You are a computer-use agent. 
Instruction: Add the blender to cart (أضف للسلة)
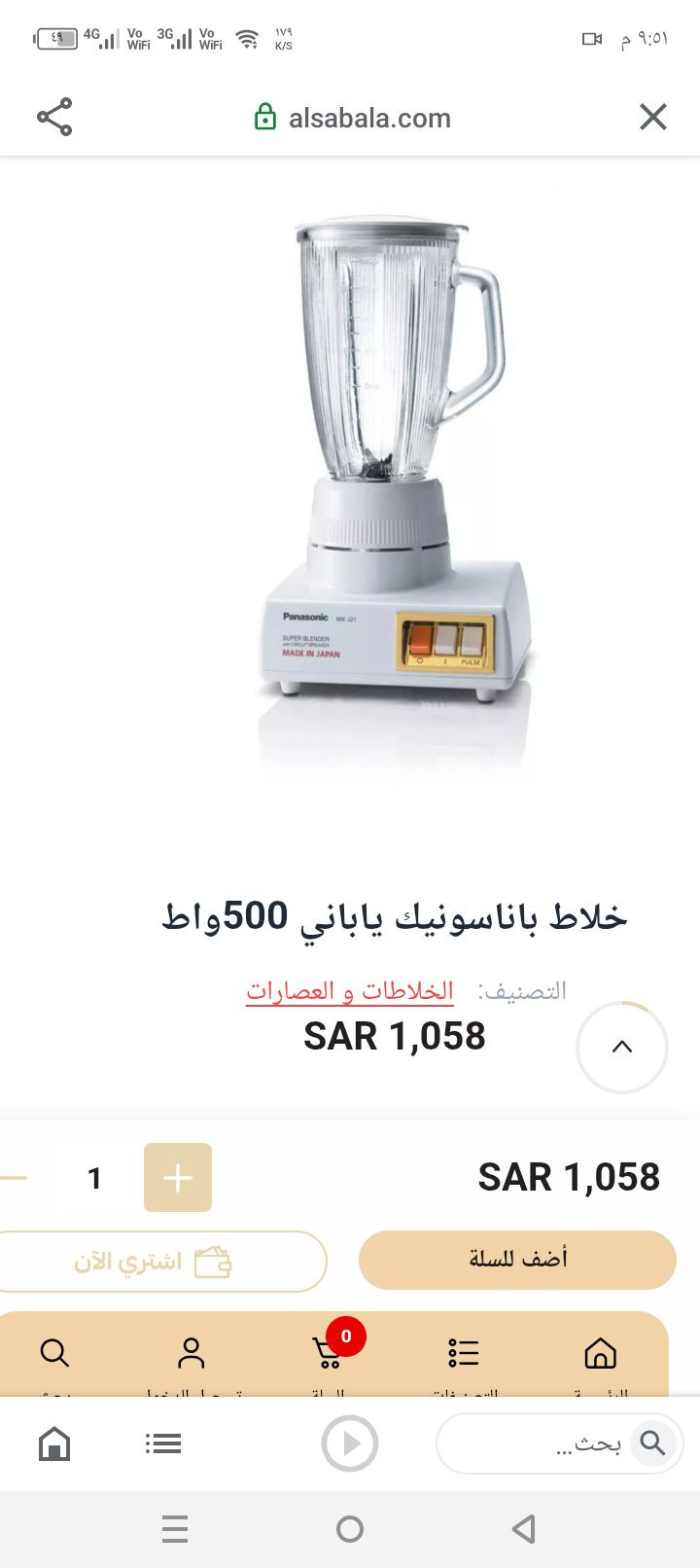pos(517,1260)
